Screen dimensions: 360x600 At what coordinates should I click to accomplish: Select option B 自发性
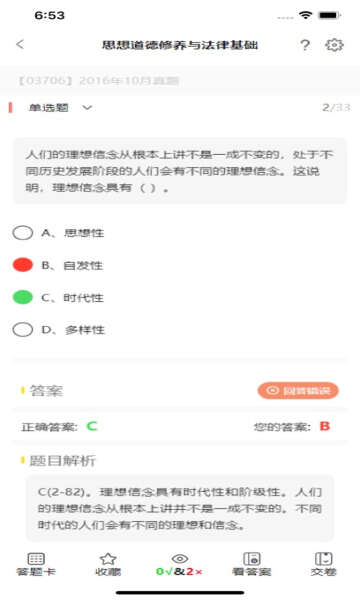(x=58, y=265)
